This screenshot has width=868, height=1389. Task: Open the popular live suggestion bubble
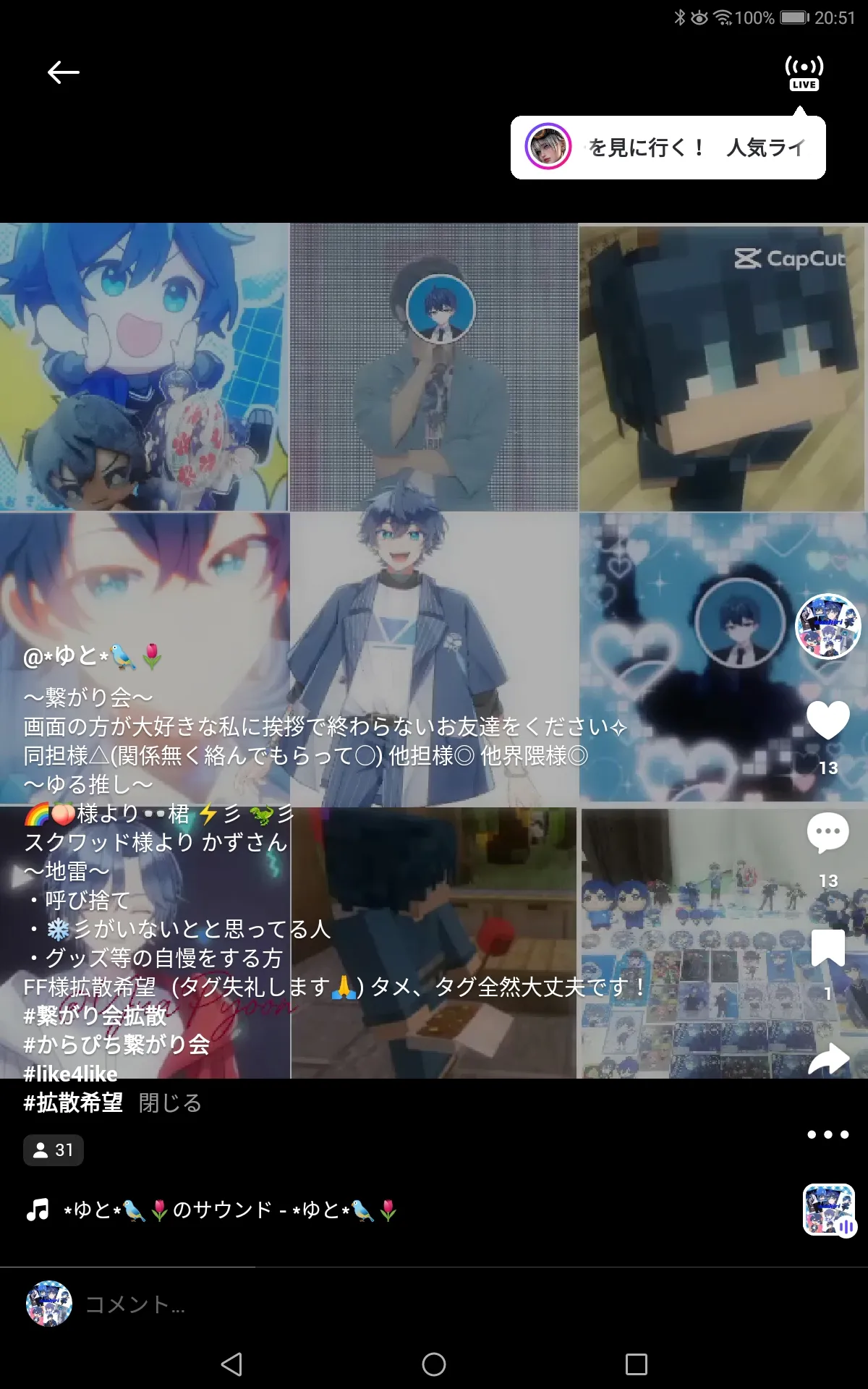click(x=668, y=148)
